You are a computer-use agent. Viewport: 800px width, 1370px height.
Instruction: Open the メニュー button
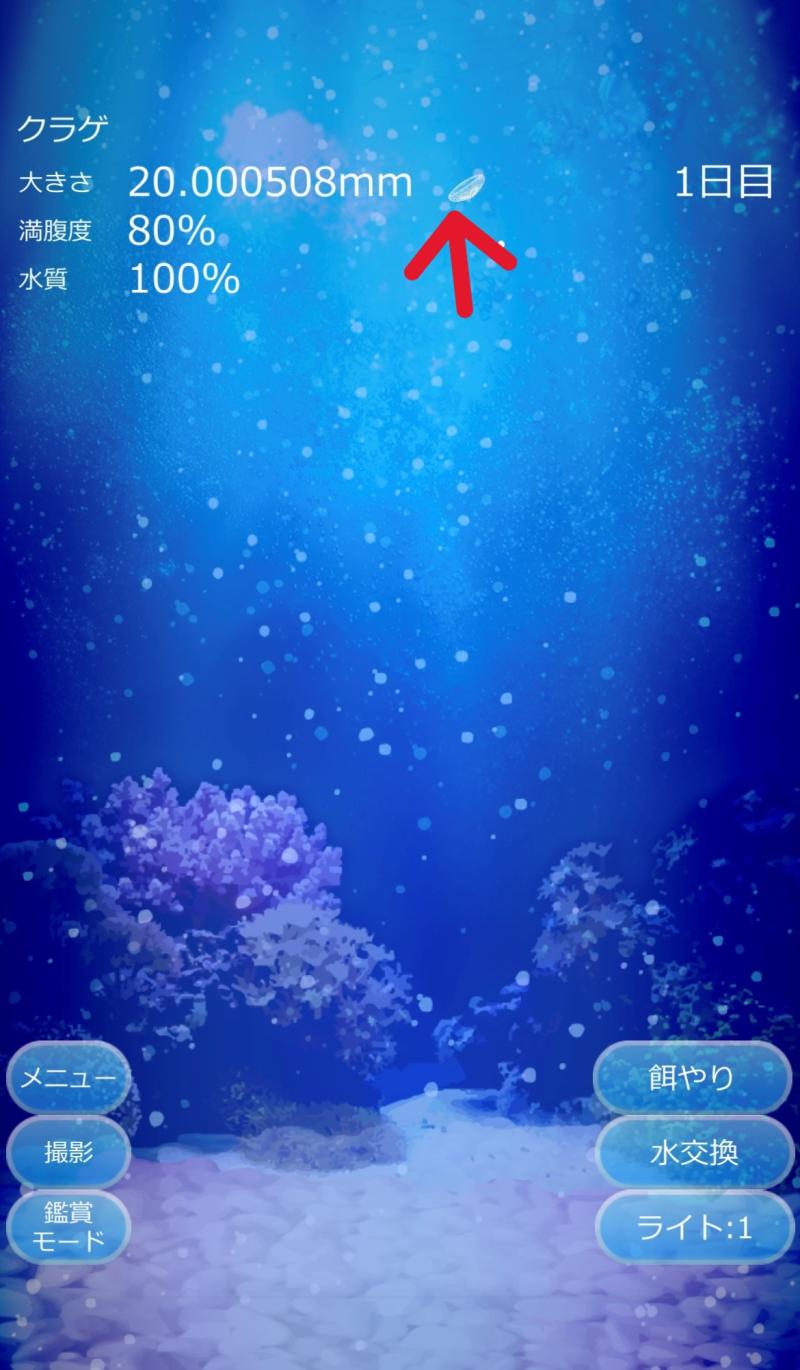click(68, 1078)
